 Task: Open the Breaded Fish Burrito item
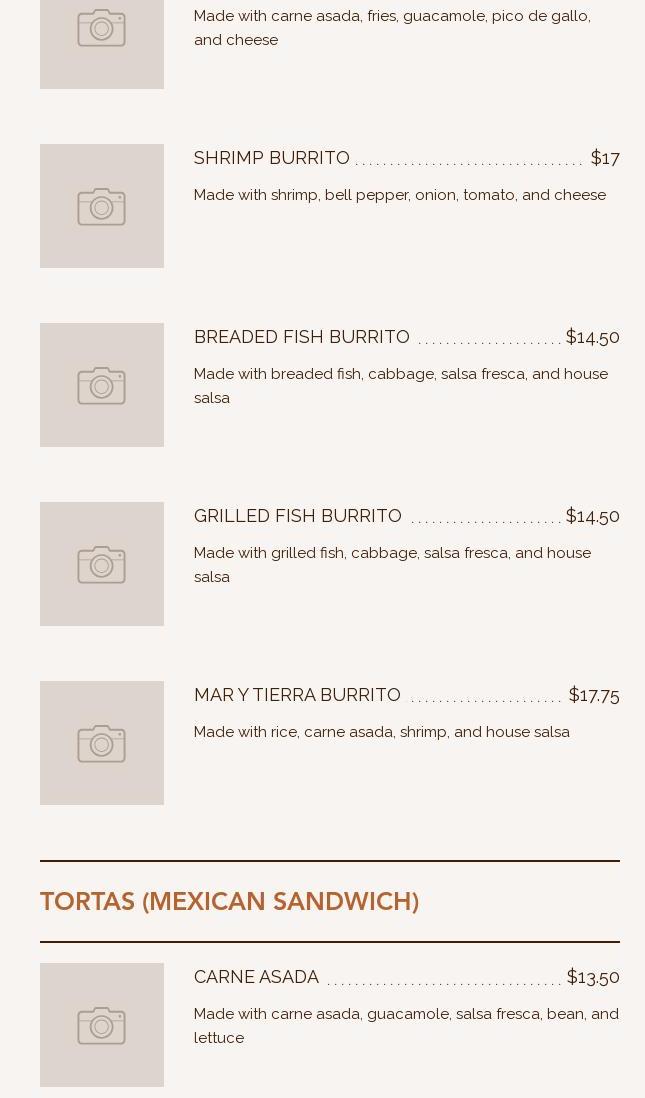pyautogui.click(x=302, y=337)
